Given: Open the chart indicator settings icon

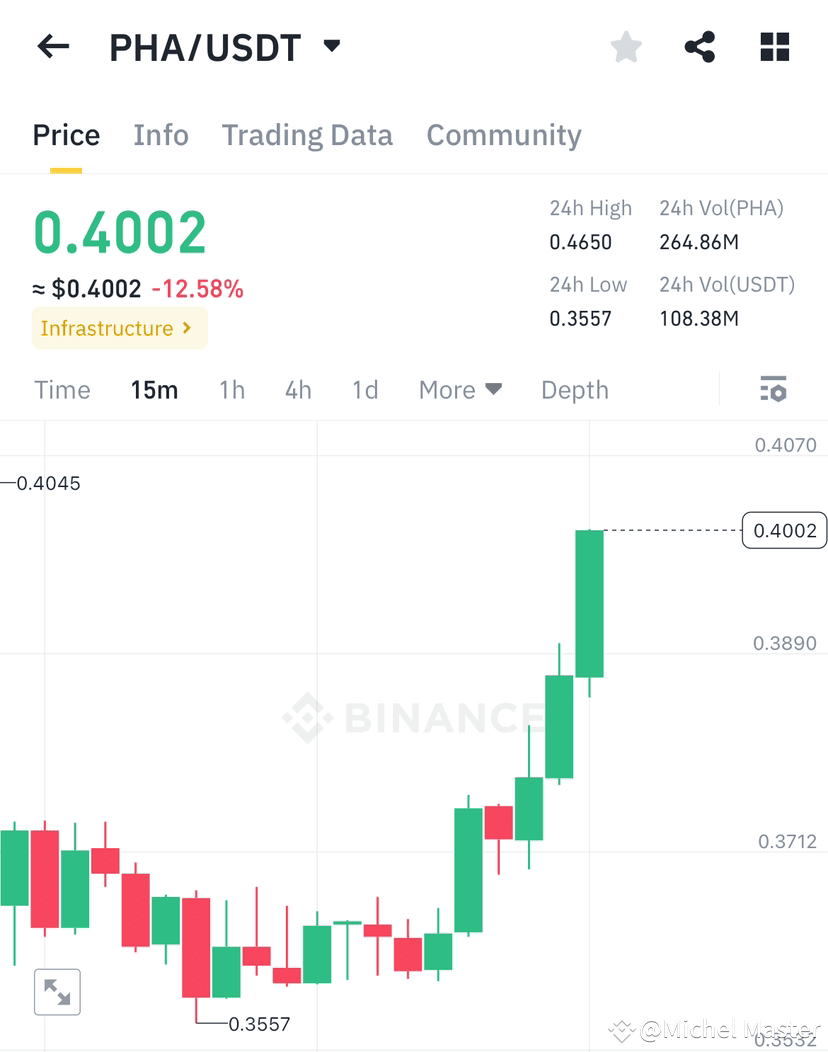Looking at the screenshot, I should (774, 389).
